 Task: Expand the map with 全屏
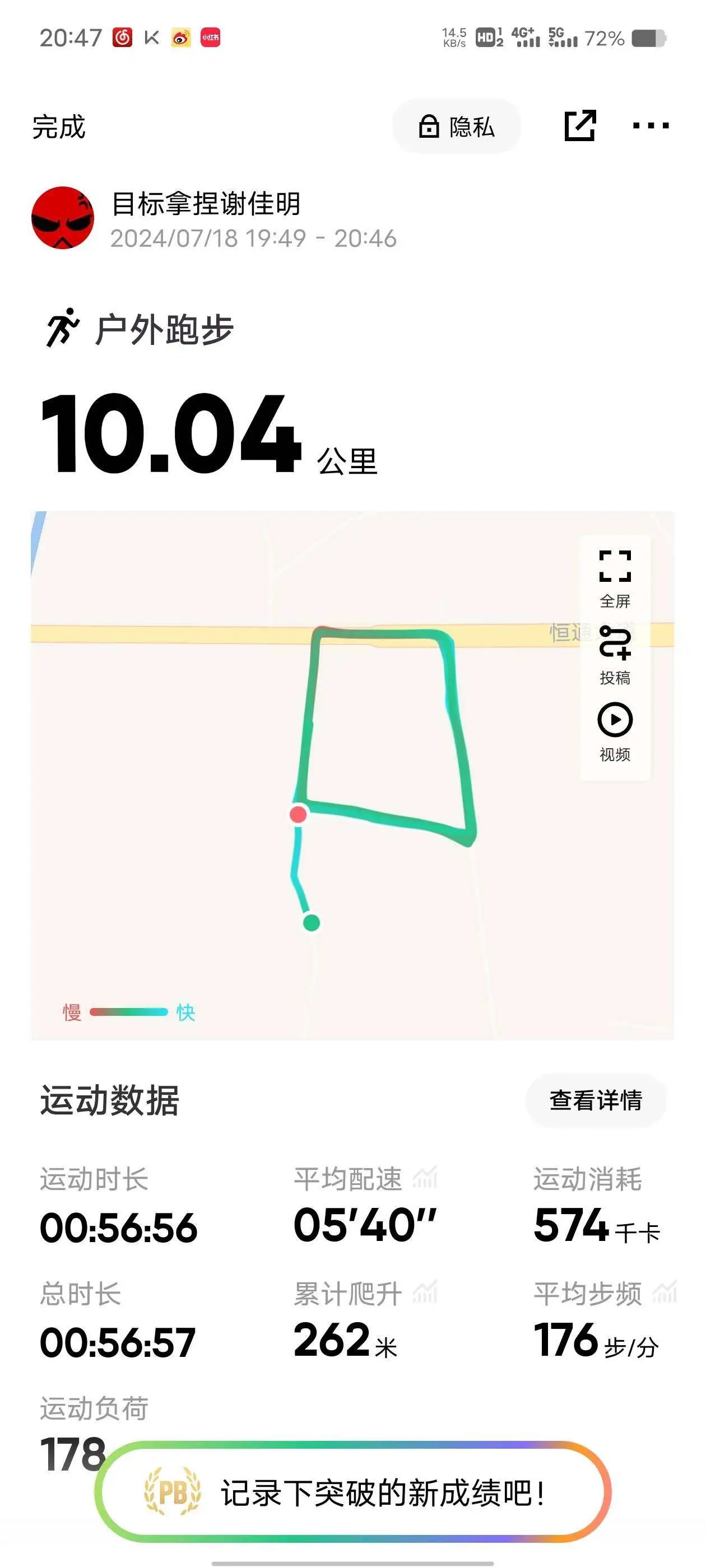(x=615, y=578)
